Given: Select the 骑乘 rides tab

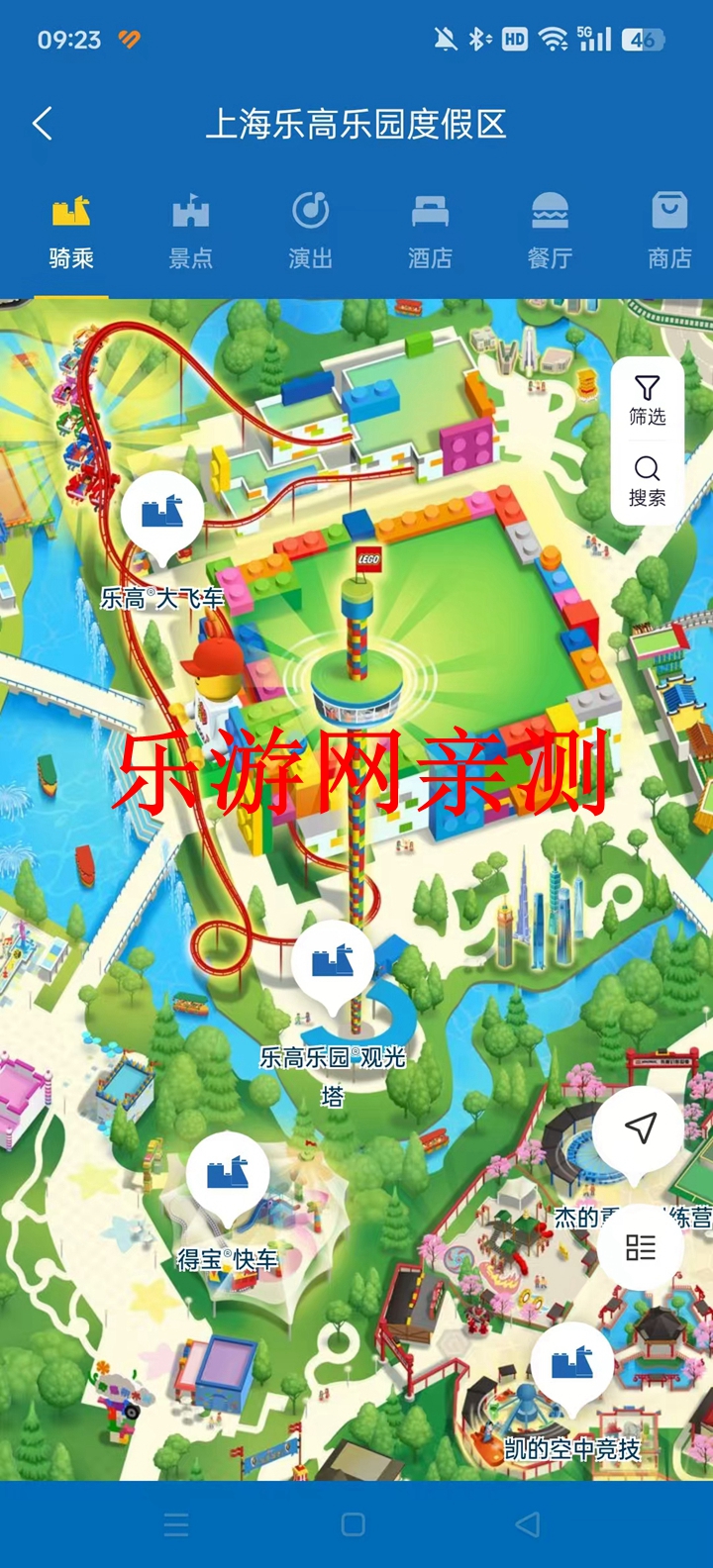Looking at the screenshot, I should pos(71,233).
